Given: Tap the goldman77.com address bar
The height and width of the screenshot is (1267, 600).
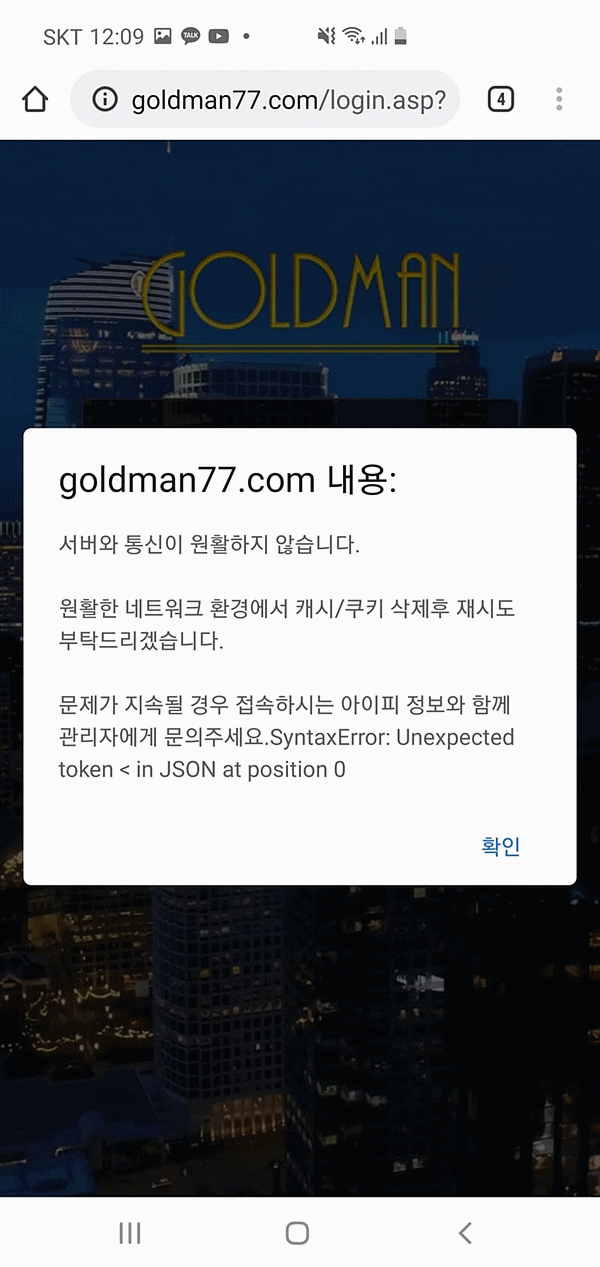Looking at the screenshot, I should 288,99.
